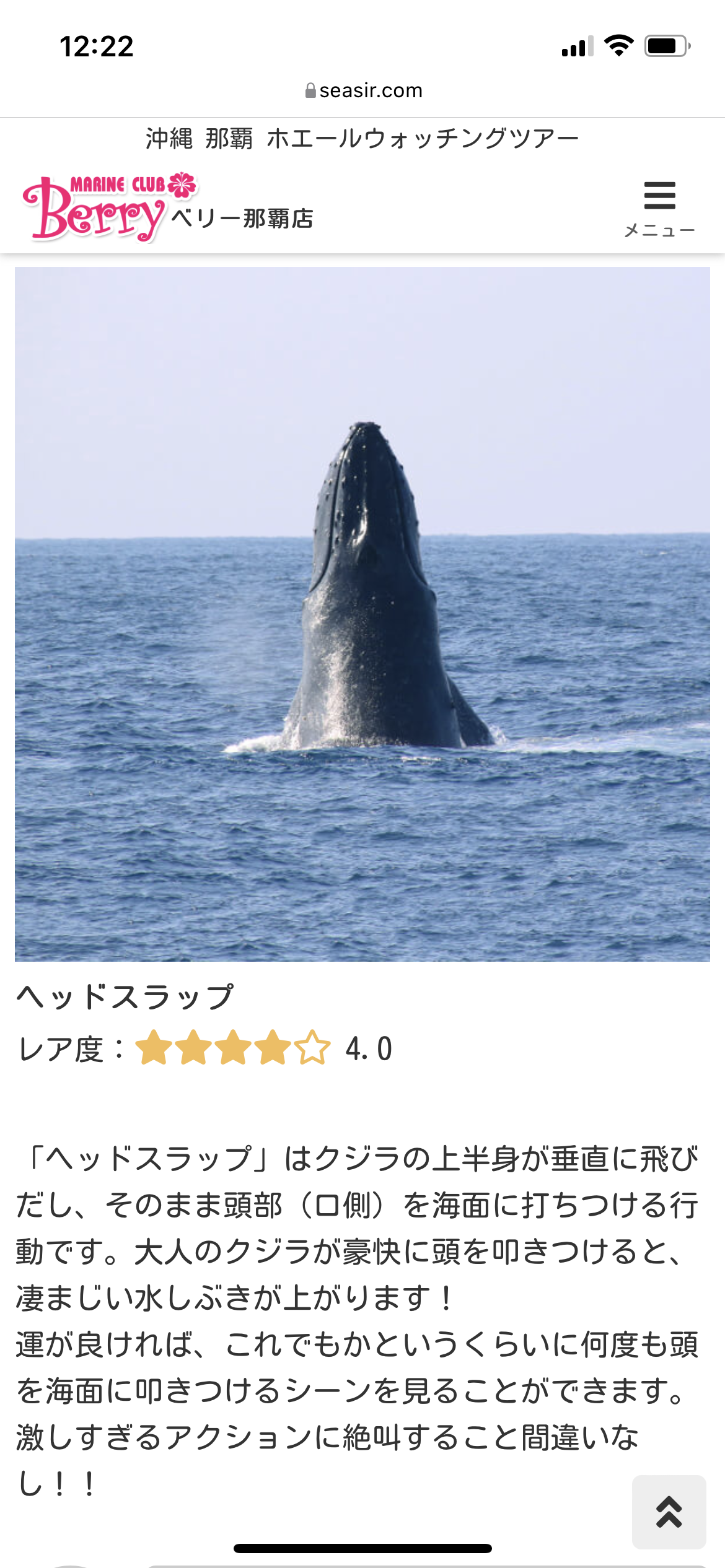Open the メニュー hamburger menu
Image resolution: width=725 pixels, height=1568 pixels.
point(659,209)
